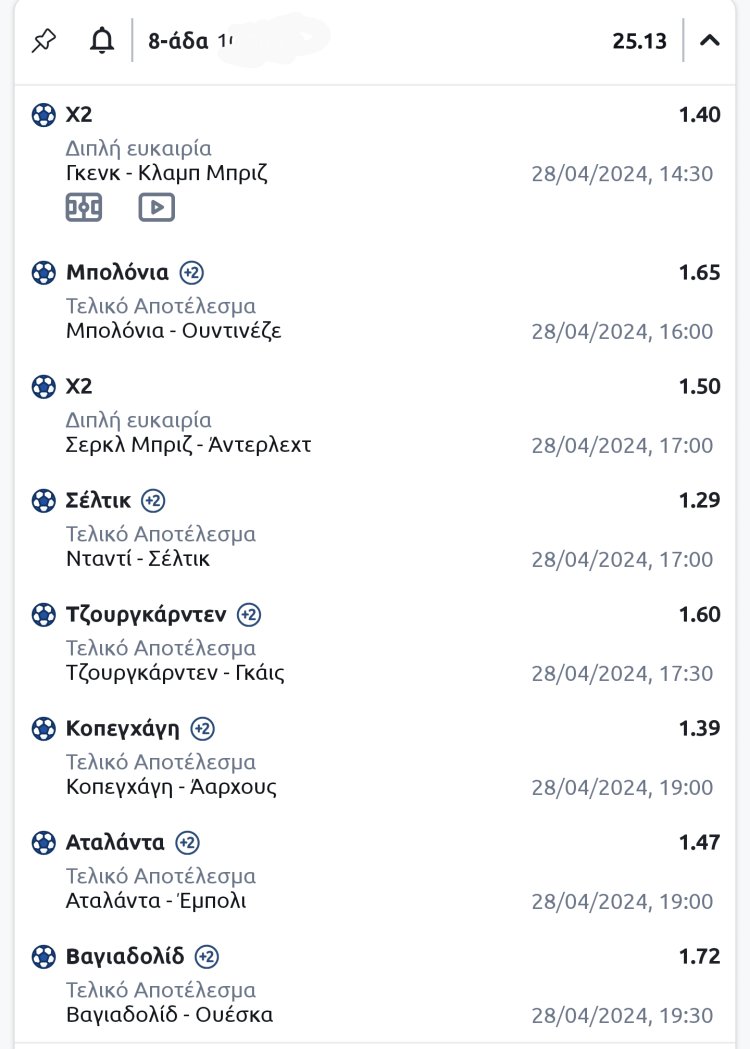Open the Βαγιαδολίδ - Ουέσκα match
Screen dimensions: 750x1049
169,1015
